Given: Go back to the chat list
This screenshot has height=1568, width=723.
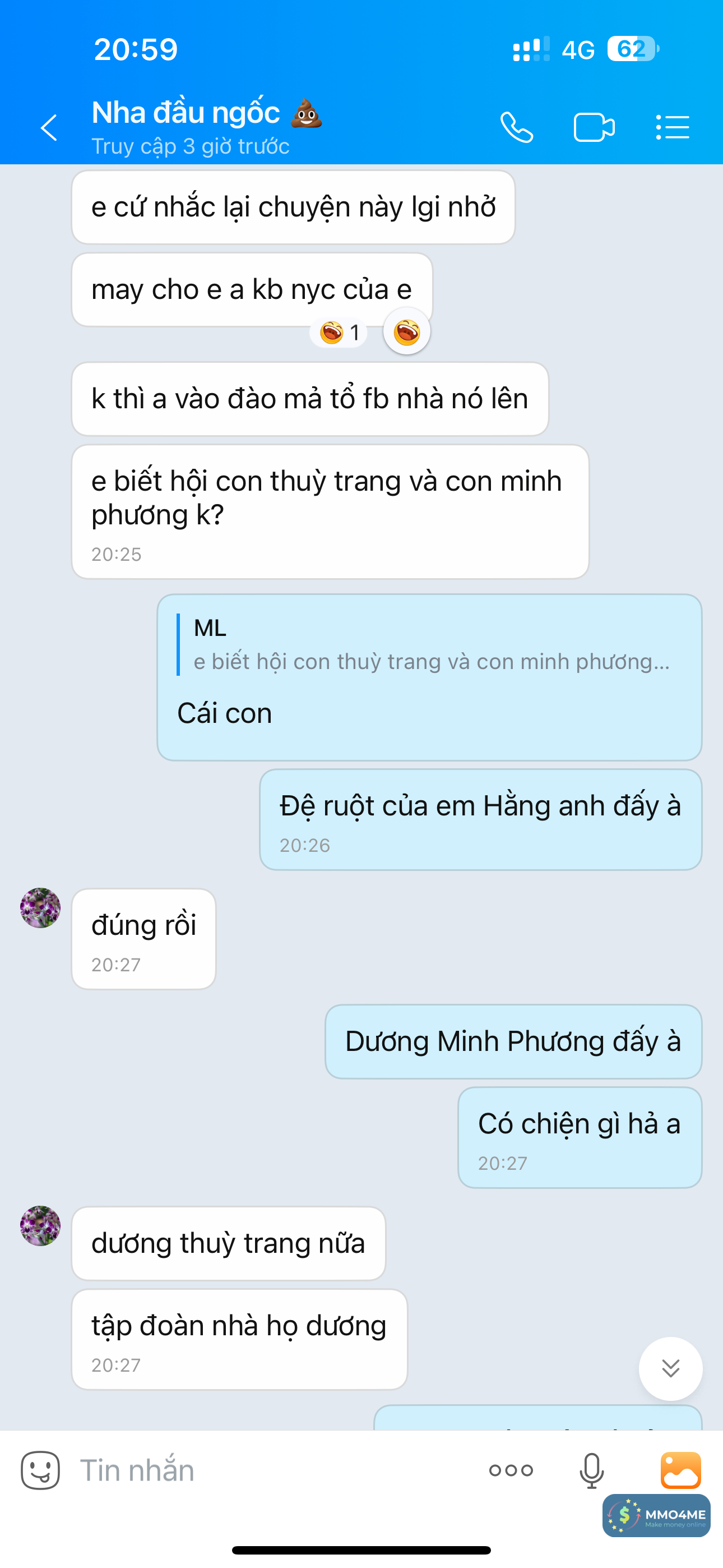Looking at the screenshot, I should tap(49, 128).
